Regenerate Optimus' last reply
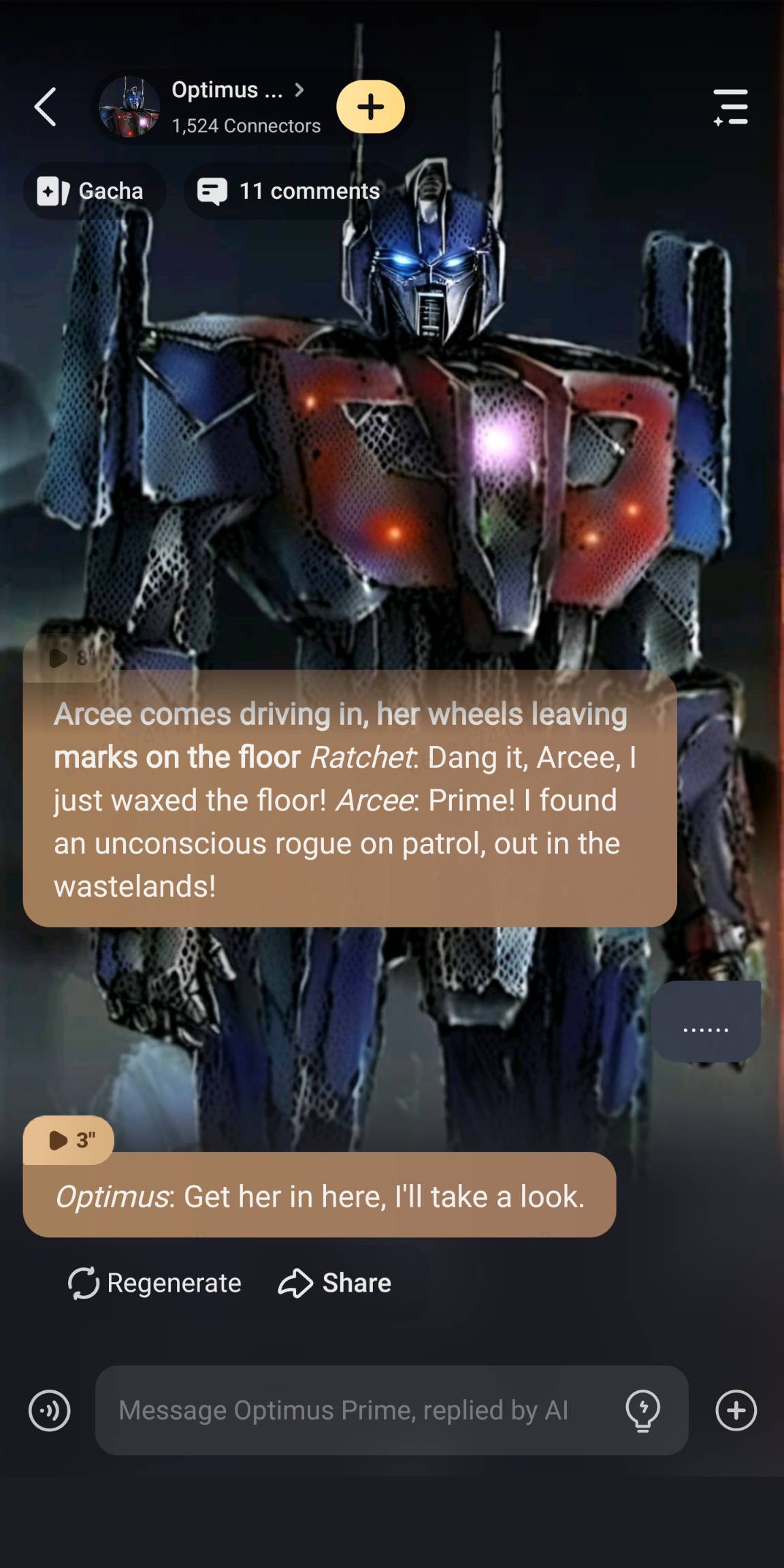This screenshot has height=1568, width=784. click(155, 1283)
